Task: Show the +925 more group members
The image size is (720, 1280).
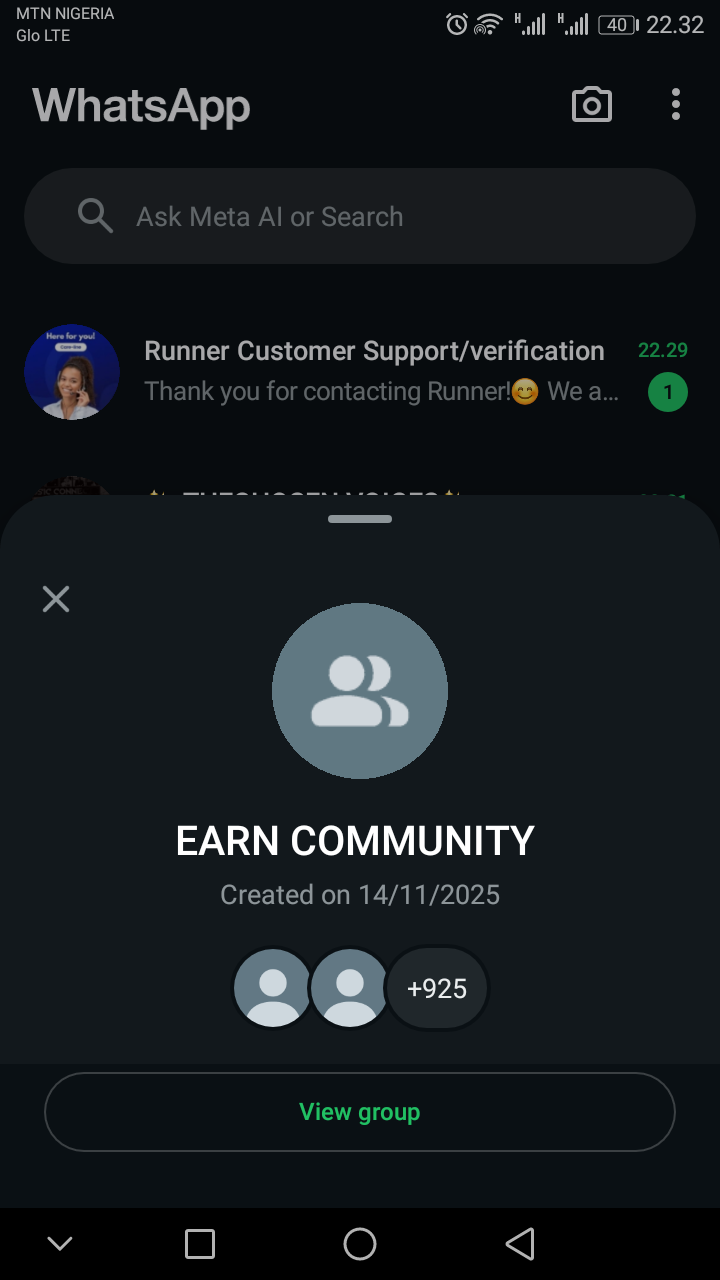Action: tap(437, 988)
